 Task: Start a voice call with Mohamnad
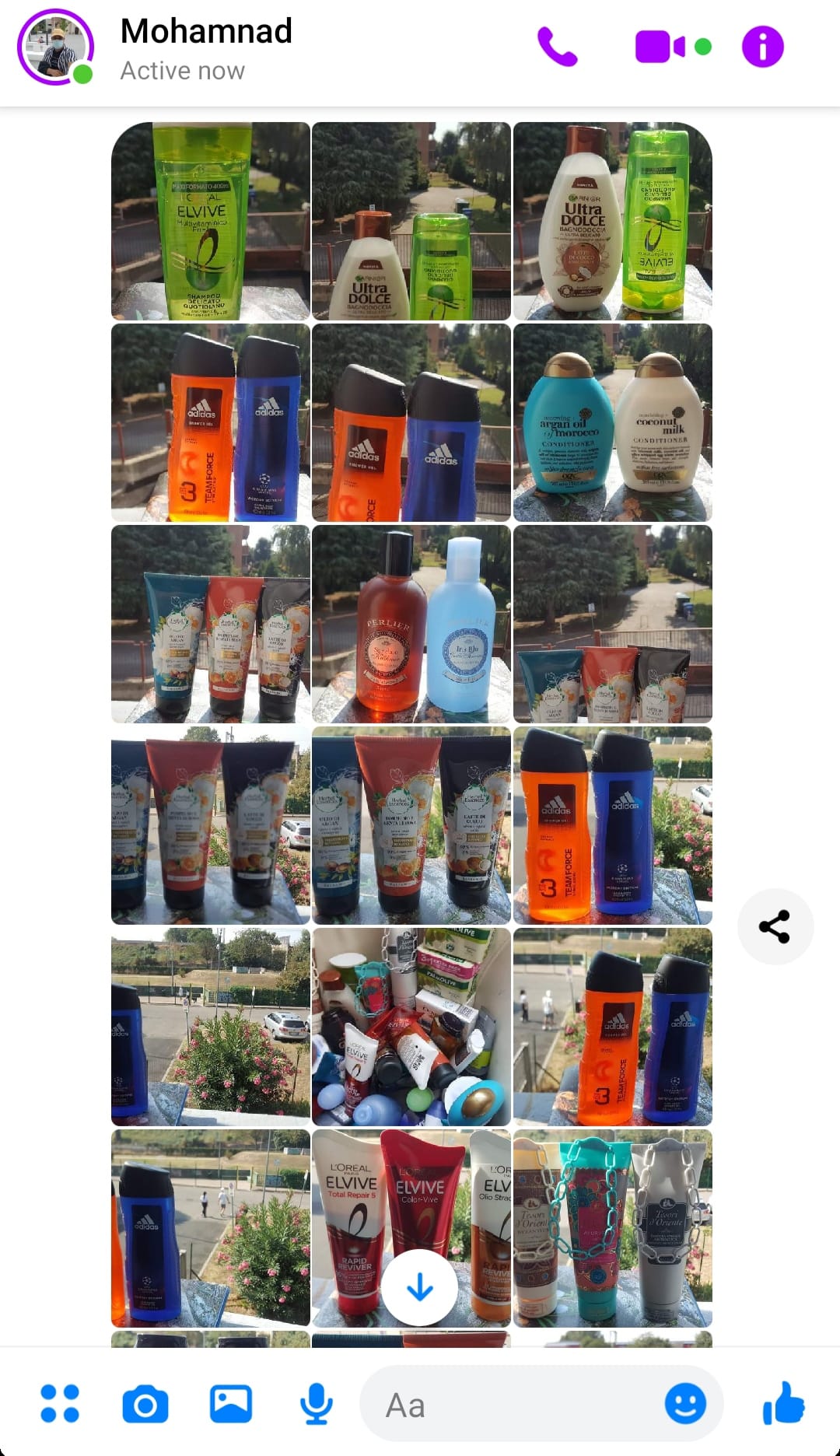point(557,47)
